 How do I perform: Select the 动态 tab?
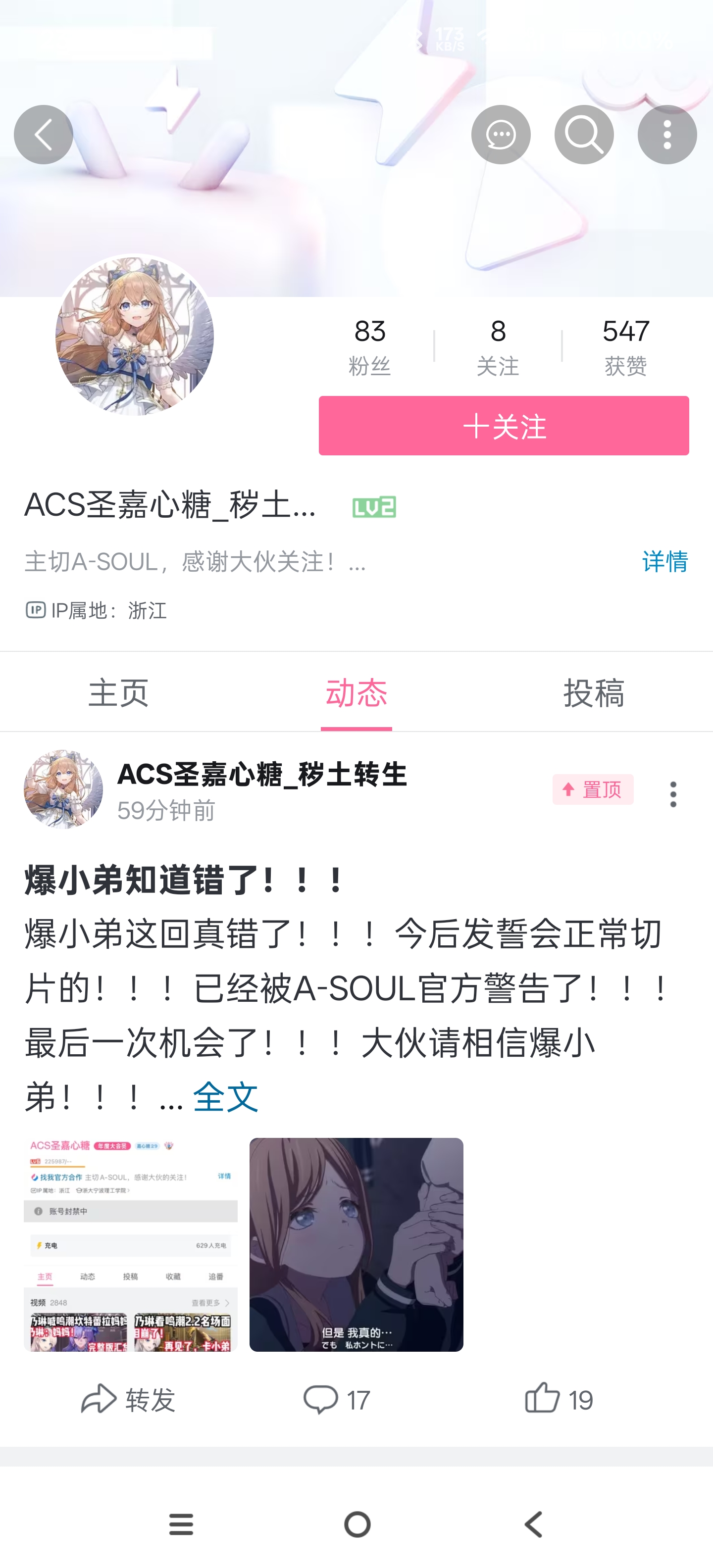pyautogui.click(x=356, y=693)
